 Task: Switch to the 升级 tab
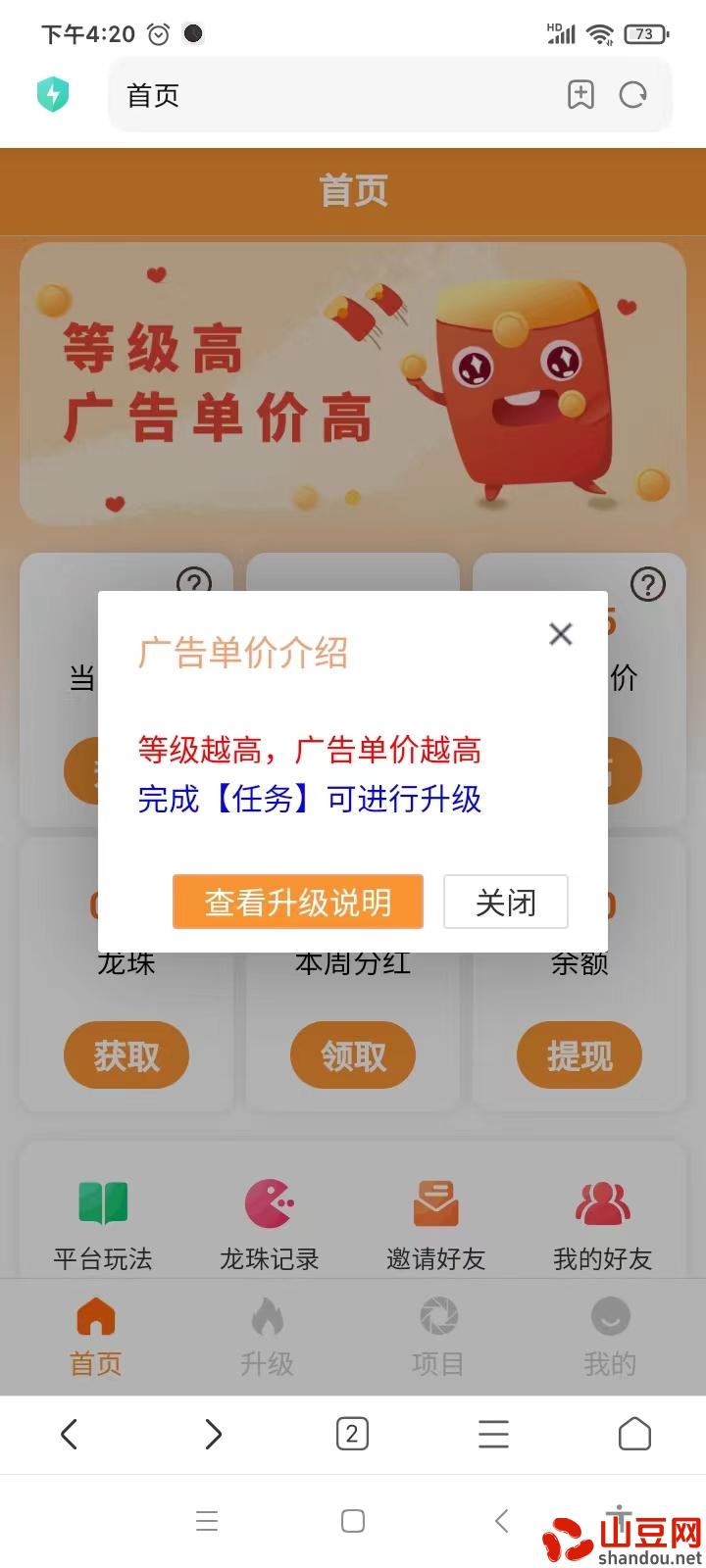pos(266,1335)
